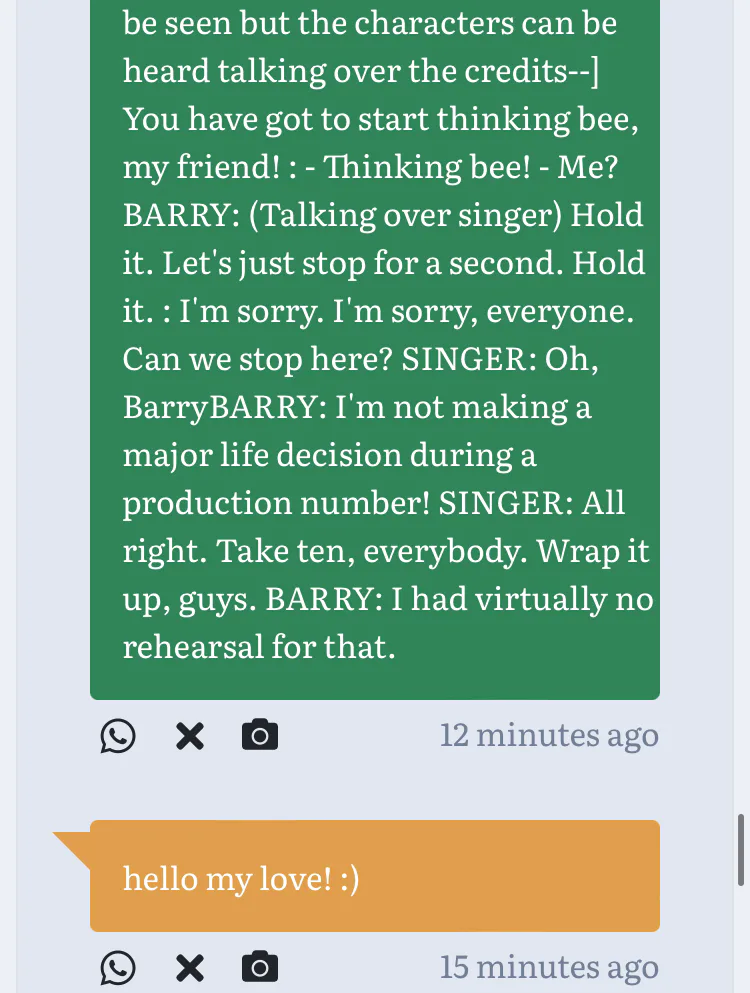This screenshot has height=993, width=750.
Task: Tap the camera icon under the 12 minutes ago message
Action: [x=260, y=736]
